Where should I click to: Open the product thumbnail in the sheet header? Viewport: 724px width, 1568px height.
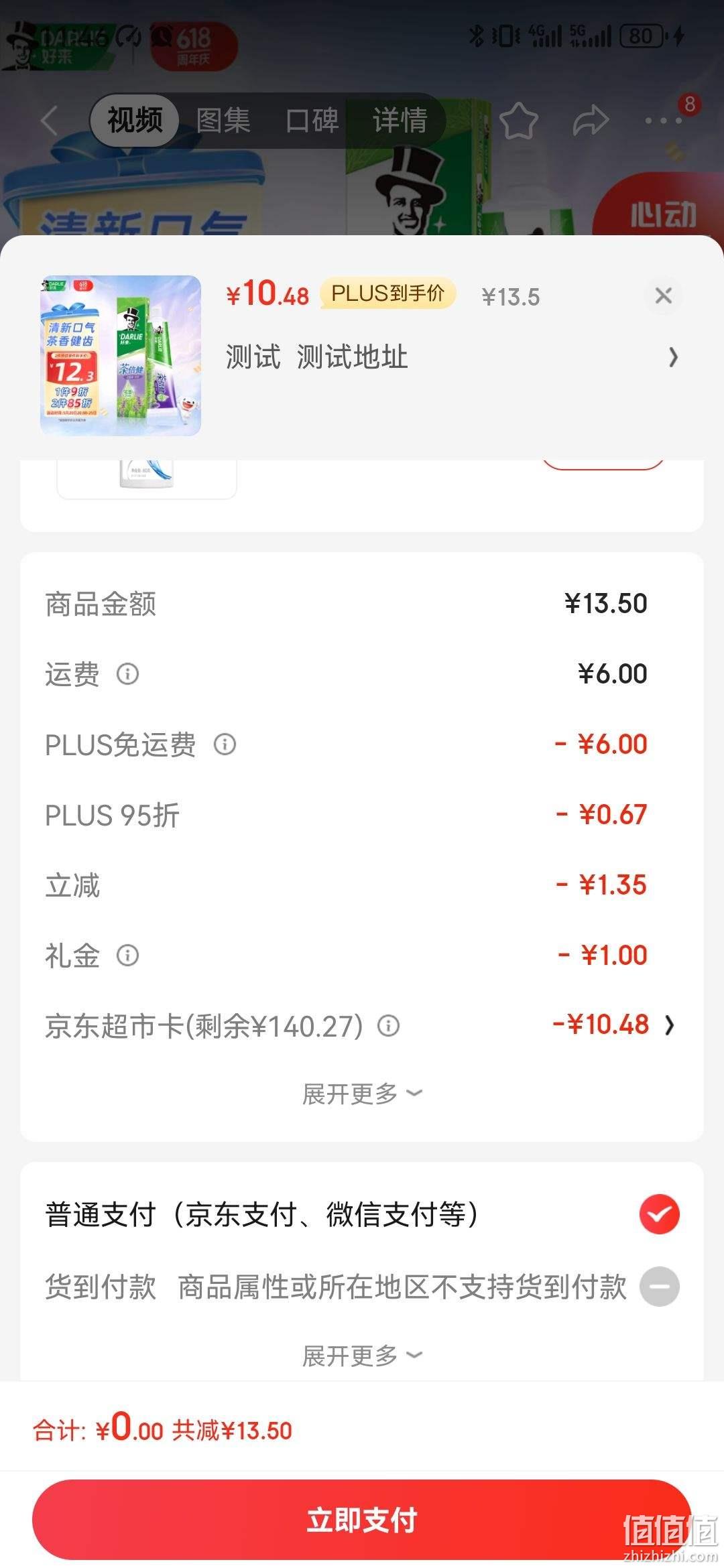pos(121,356)
